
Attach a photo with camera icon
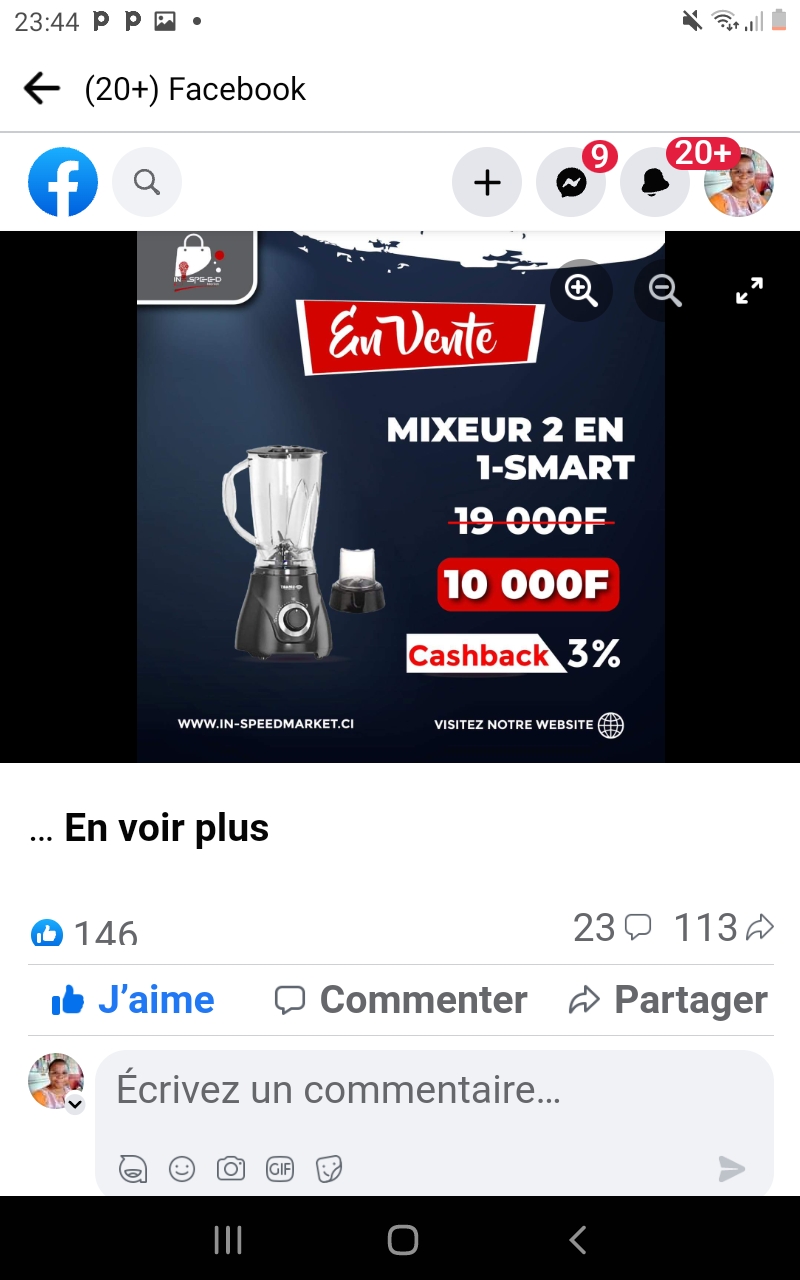click(231, 1168)
